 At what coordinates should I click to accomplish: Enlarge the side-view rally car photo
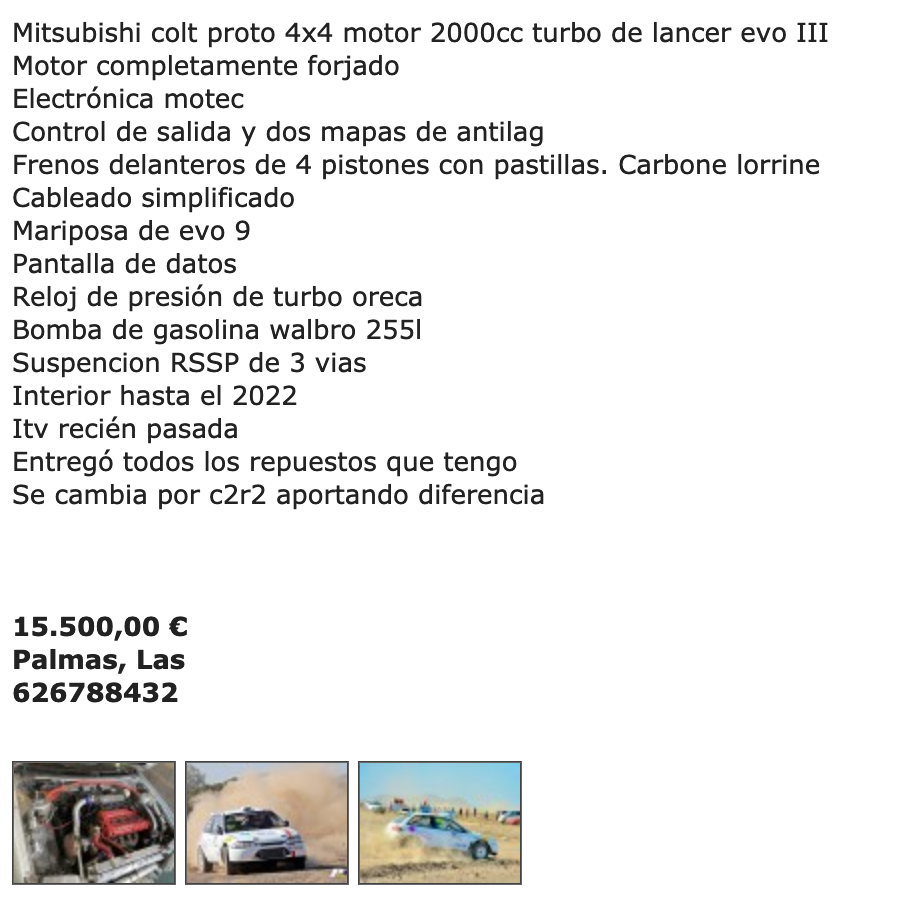point(440,822)
